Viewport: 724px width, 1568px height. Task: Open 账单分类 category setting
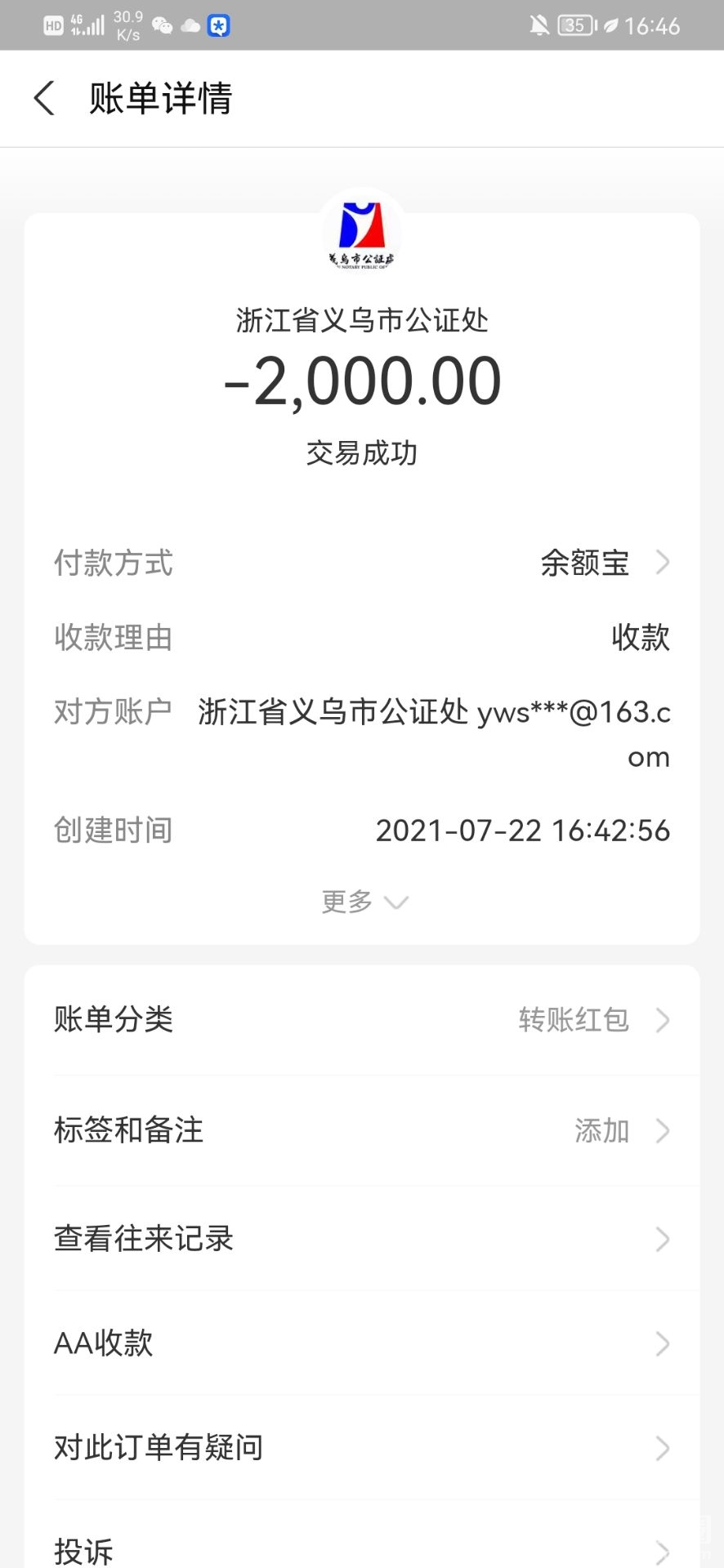pos(362,1020)
